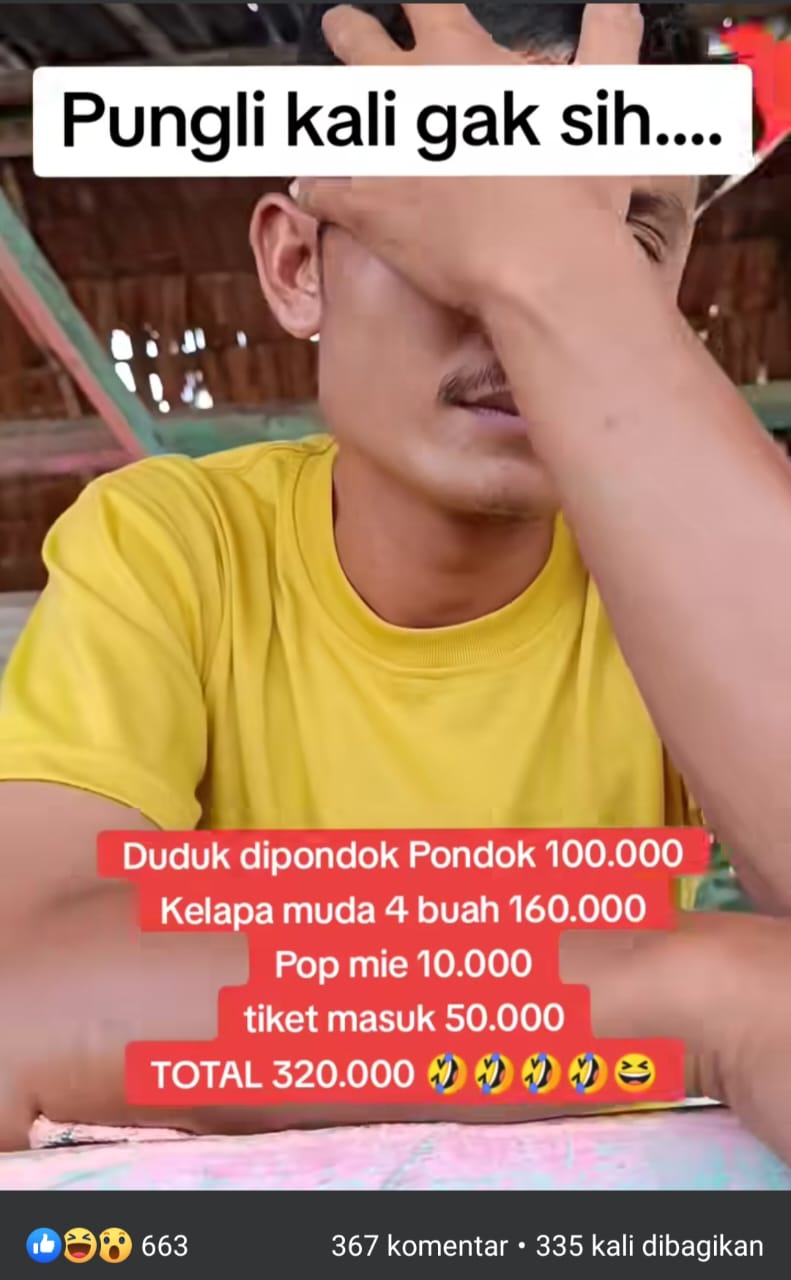
Task: View the 335 kali dibagikan shares
Action: pos(649,1246)
